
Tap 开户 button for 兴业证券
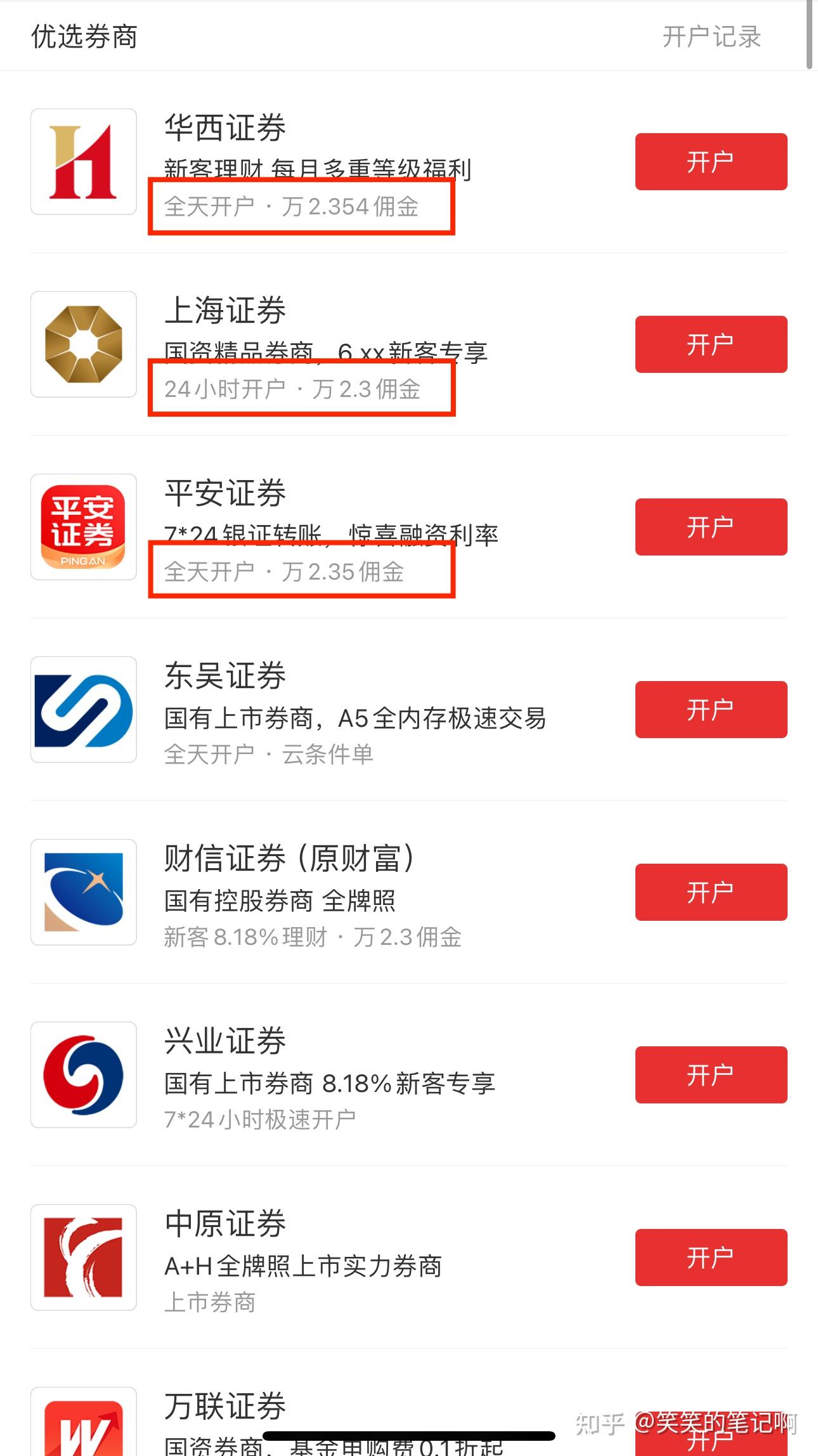click(711, 1075)
